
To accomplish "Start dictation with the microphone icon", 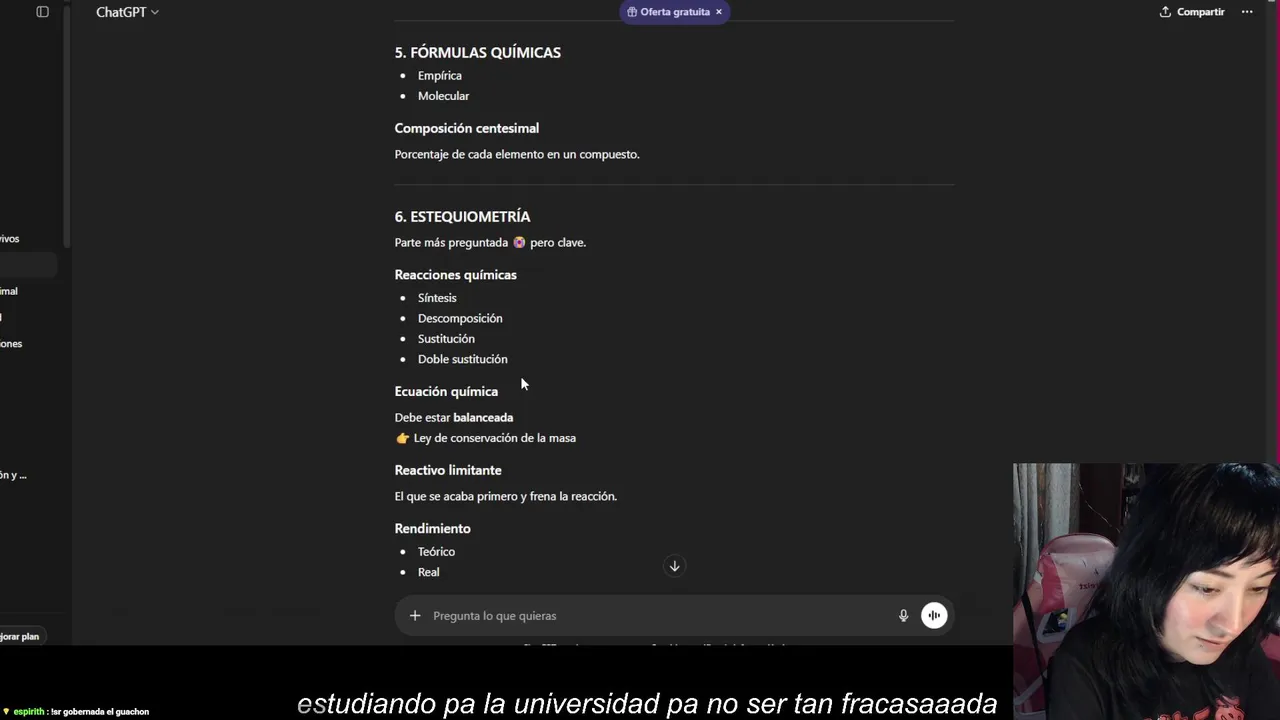I will (903, 616).
